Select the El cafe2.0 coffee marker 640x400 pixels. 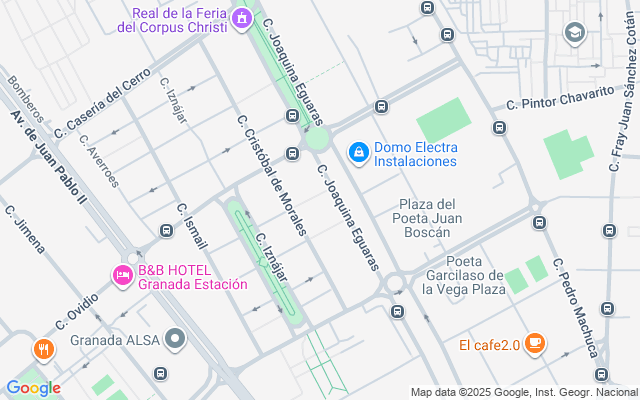click(x=534, y=344)
